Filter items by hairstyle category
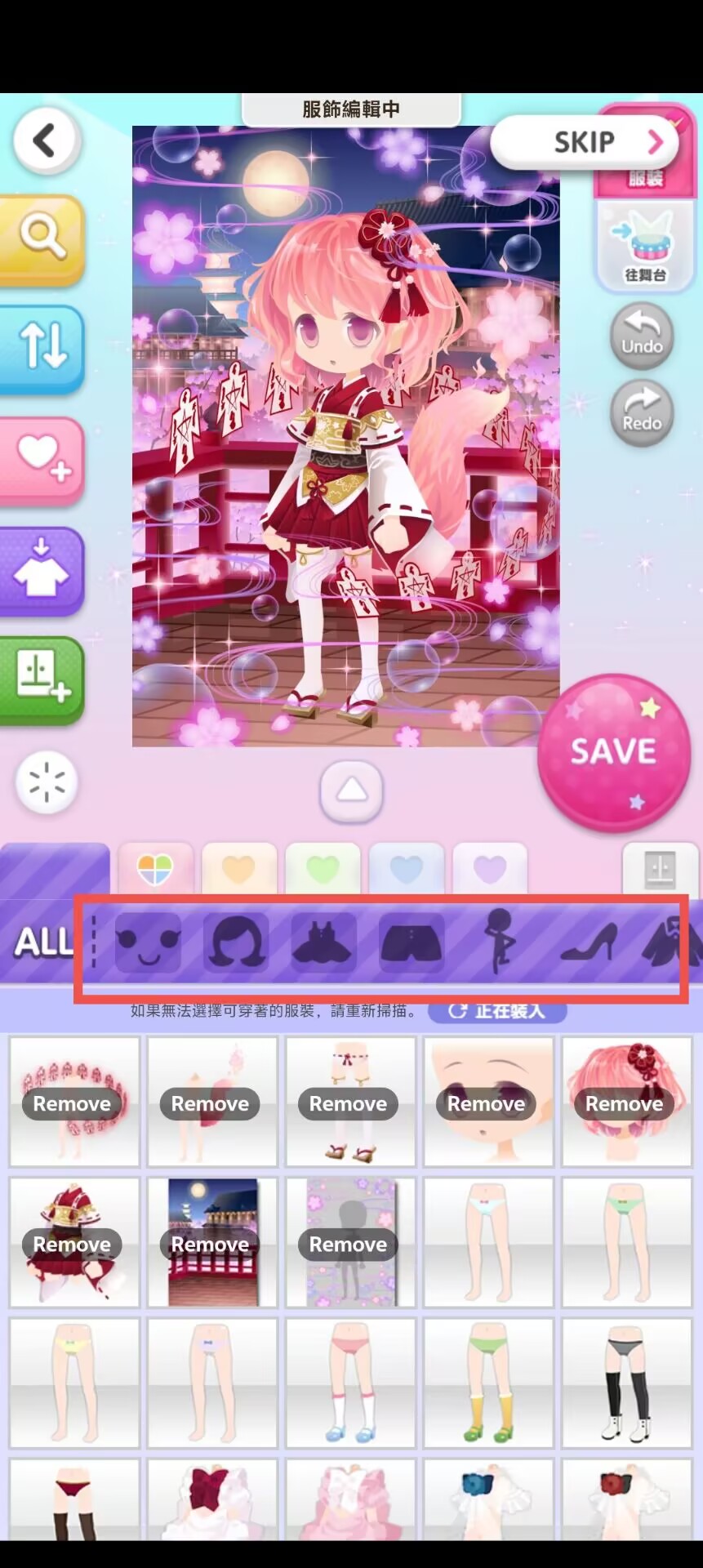Viewport: 703px width, 1568px height. [236, 942]
